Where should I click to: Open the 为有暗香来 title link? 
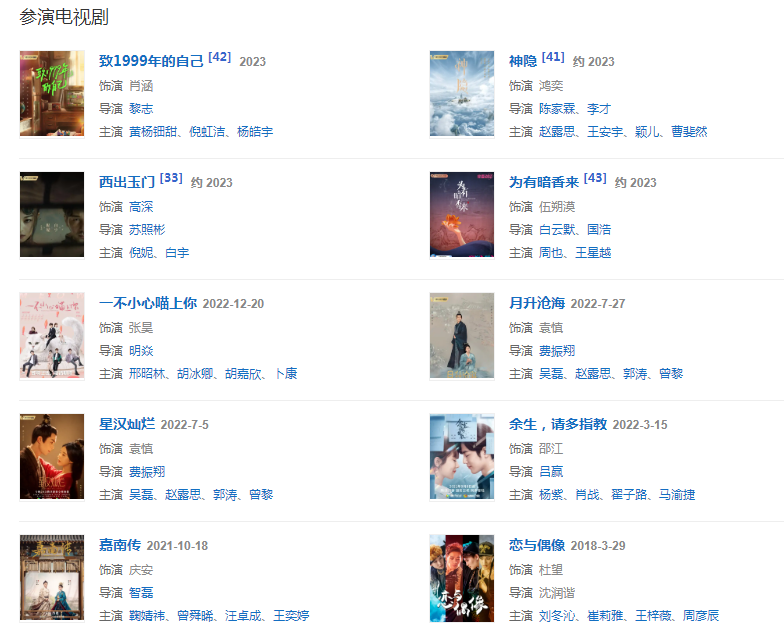544,182
